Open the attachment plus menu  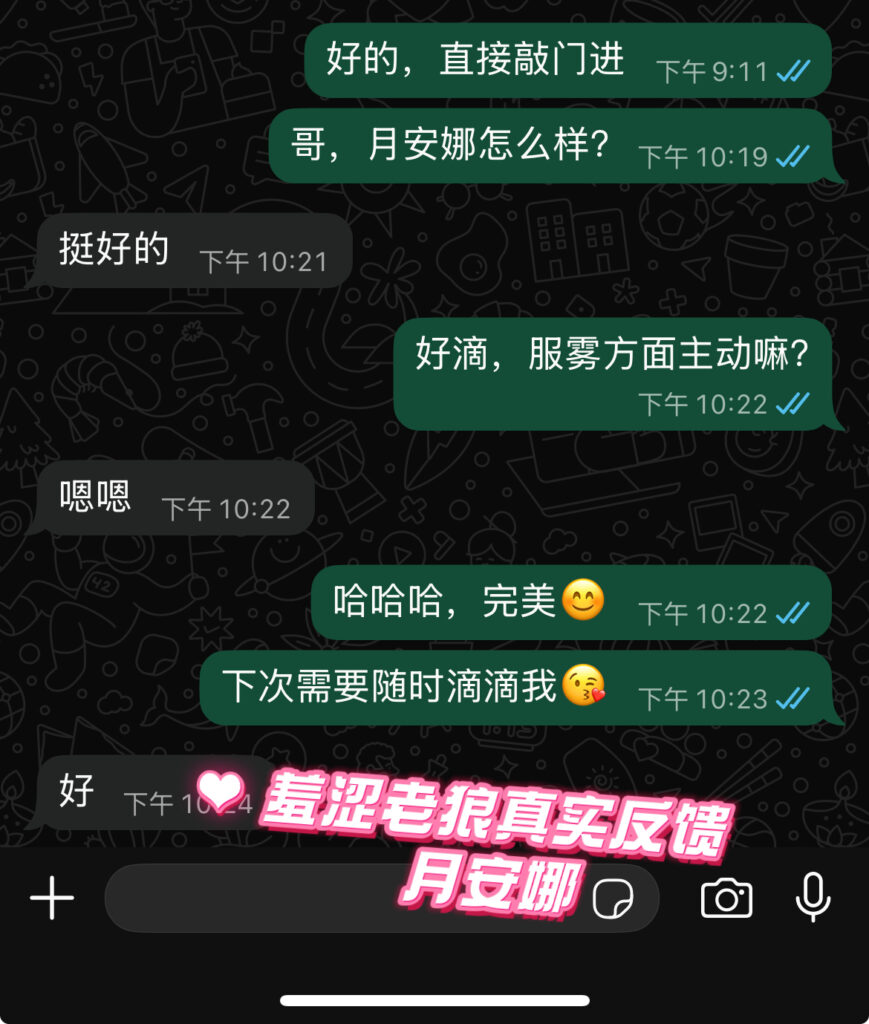[52, 898]
